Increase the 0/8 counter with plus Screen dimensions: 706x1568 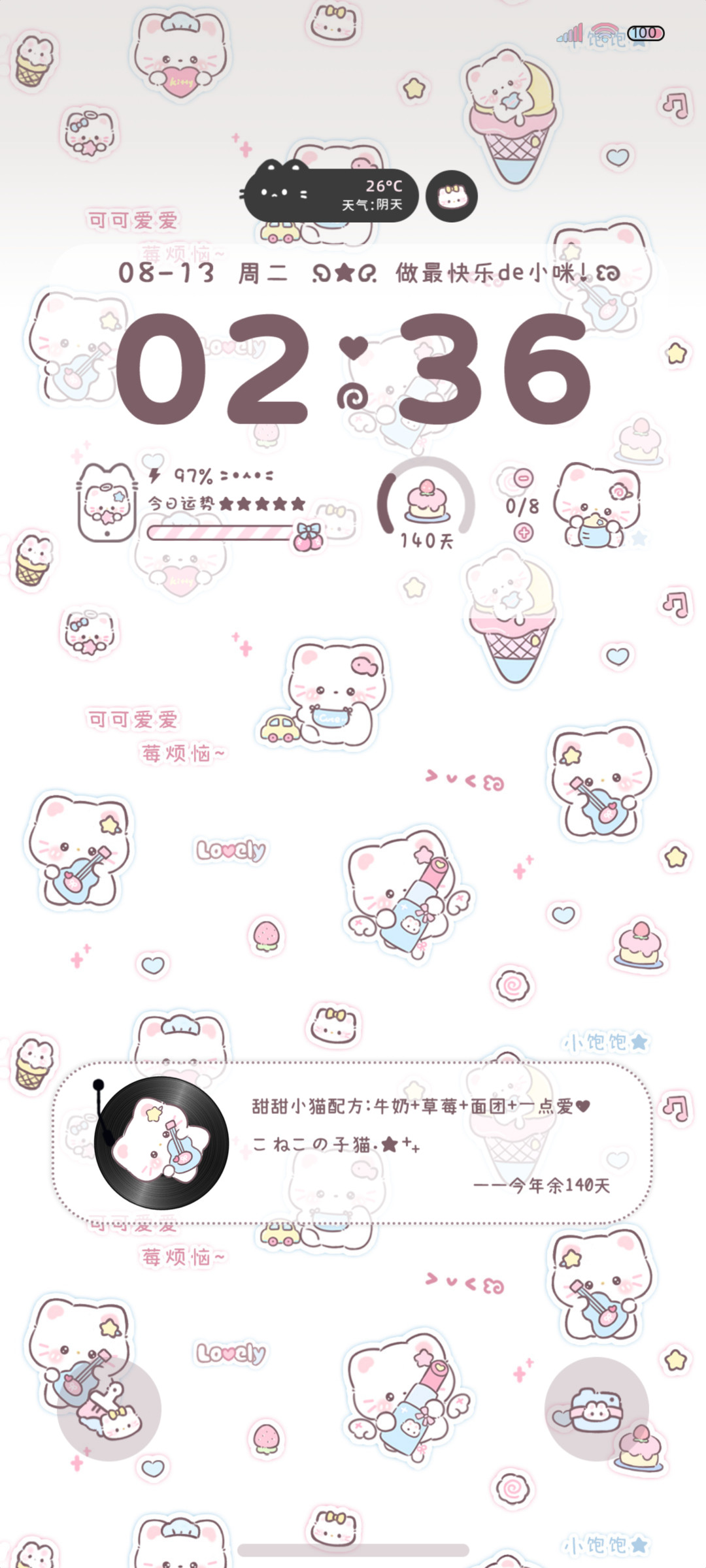523,533
